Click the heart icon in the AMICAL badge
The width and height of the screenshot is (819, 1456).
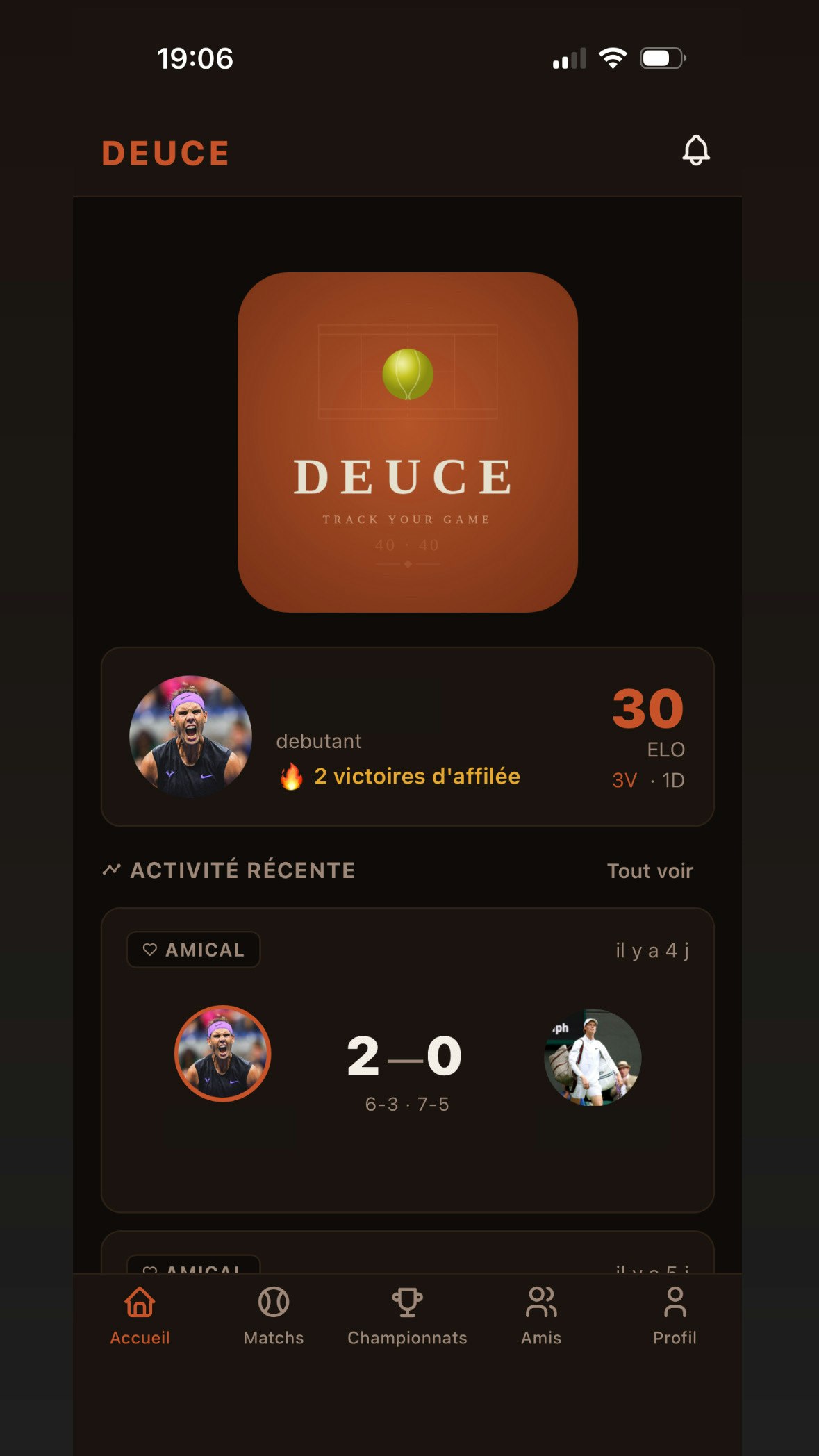[x=150, y=949]
